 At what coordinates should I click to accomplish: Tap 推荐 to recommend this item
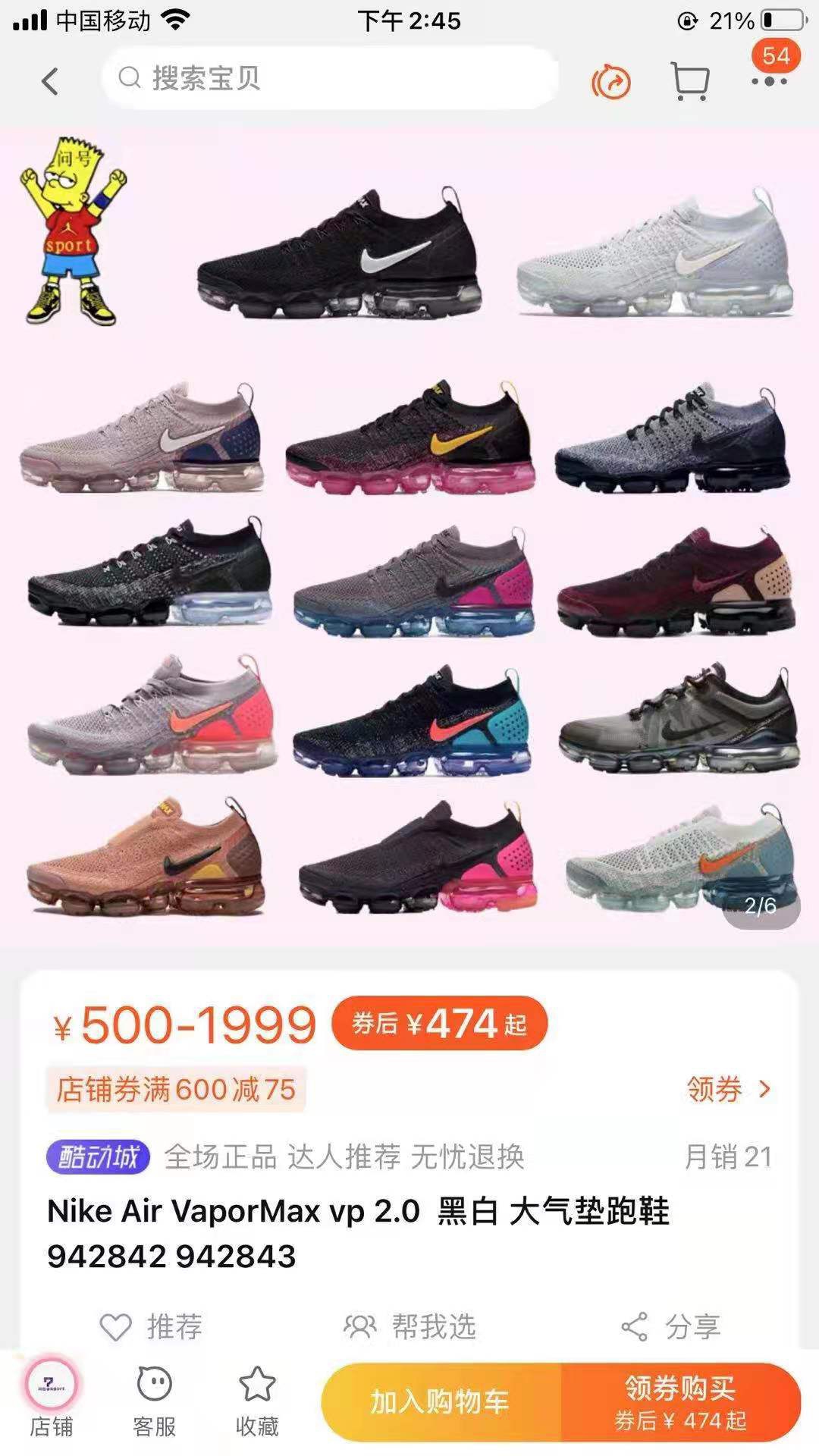(152, 1327)
